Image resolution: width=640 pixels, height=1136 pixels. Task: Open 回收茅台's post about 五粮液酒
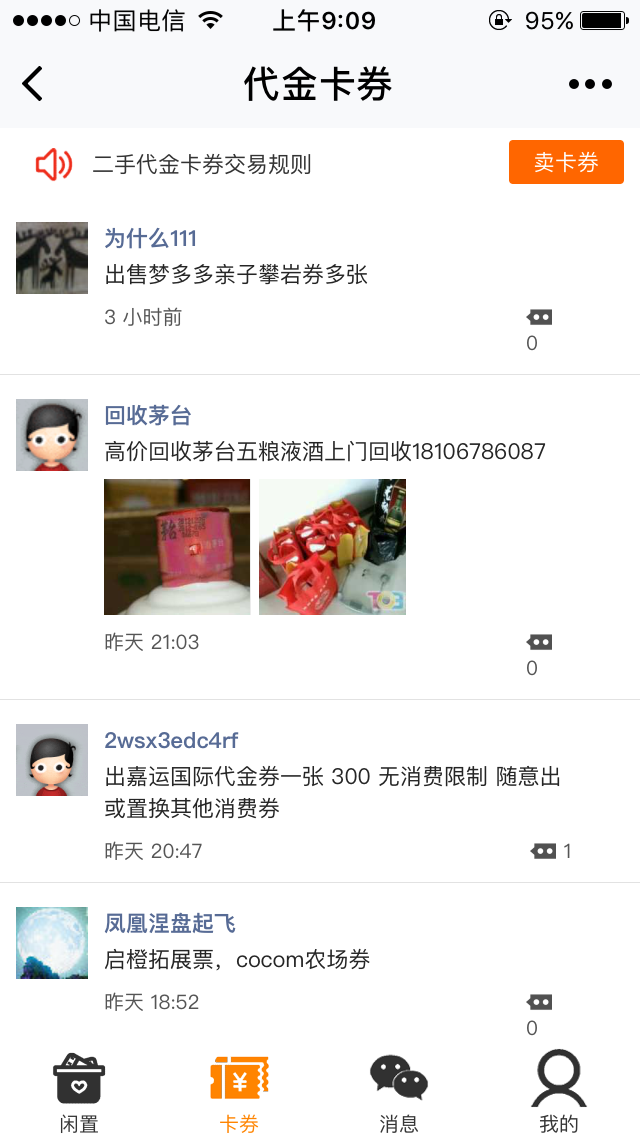325,452
